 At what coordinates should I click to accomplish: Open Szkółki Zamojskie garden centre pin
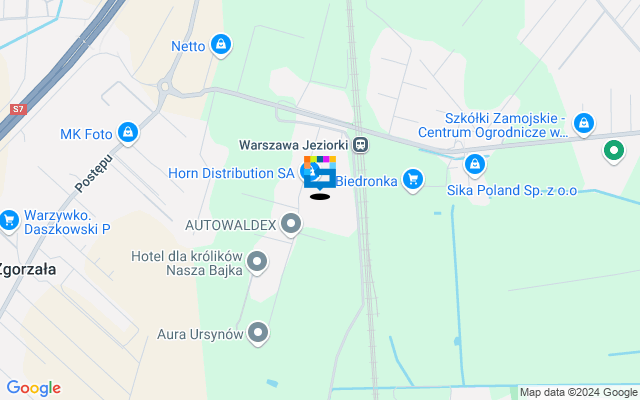pyautogui.click(x=584, y=124)
